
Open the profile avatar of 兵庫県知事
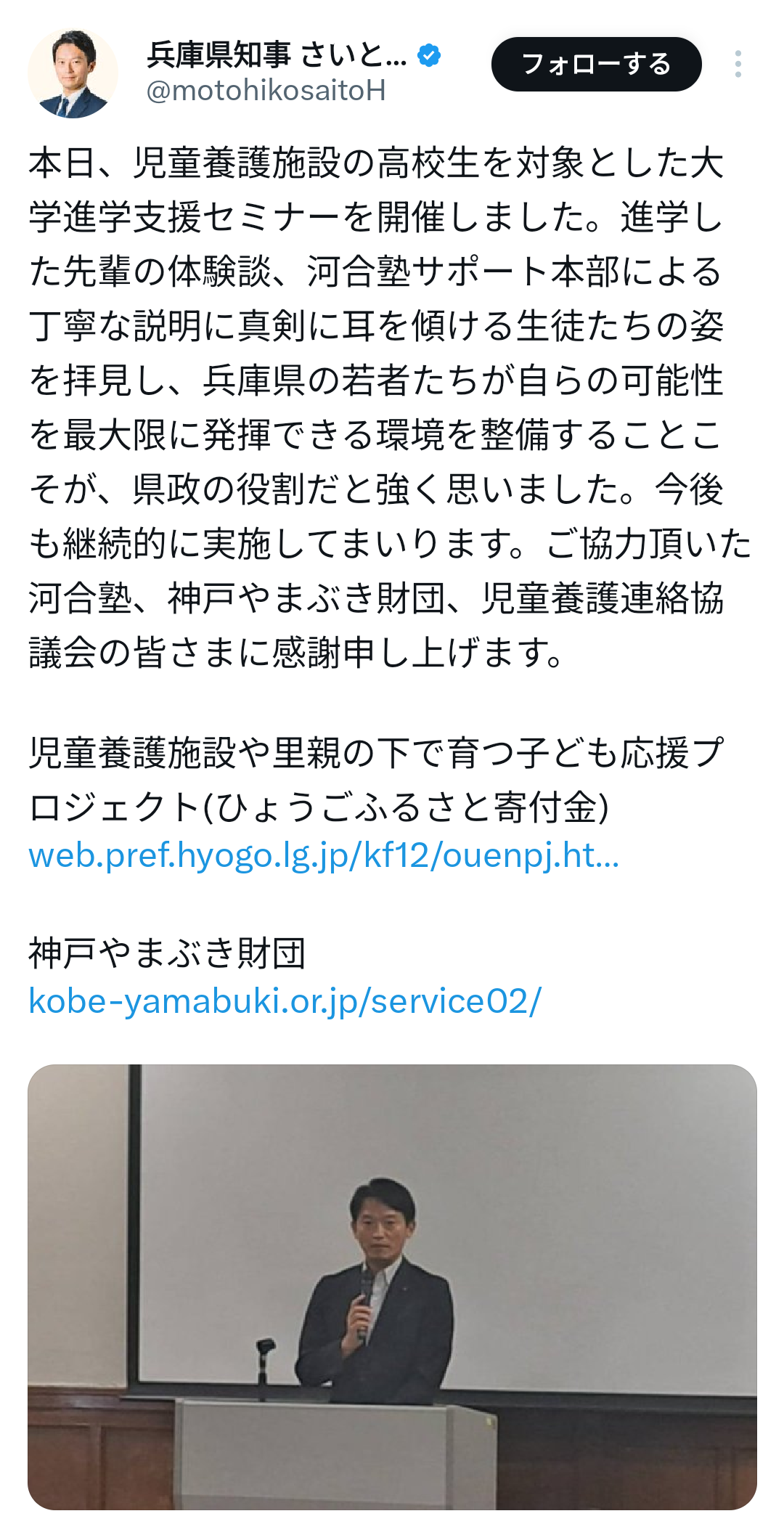point(73,73)
